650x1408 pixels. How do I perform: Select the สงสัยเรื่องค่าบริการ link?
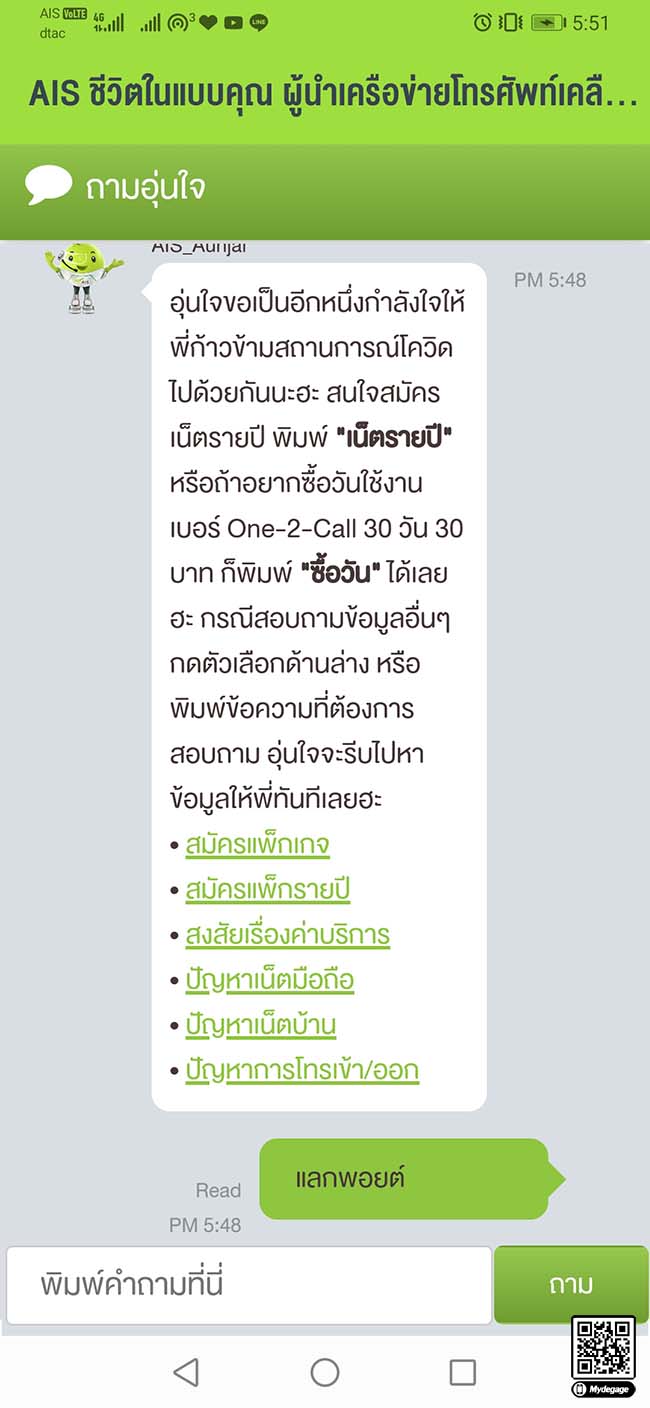[287, 935]
